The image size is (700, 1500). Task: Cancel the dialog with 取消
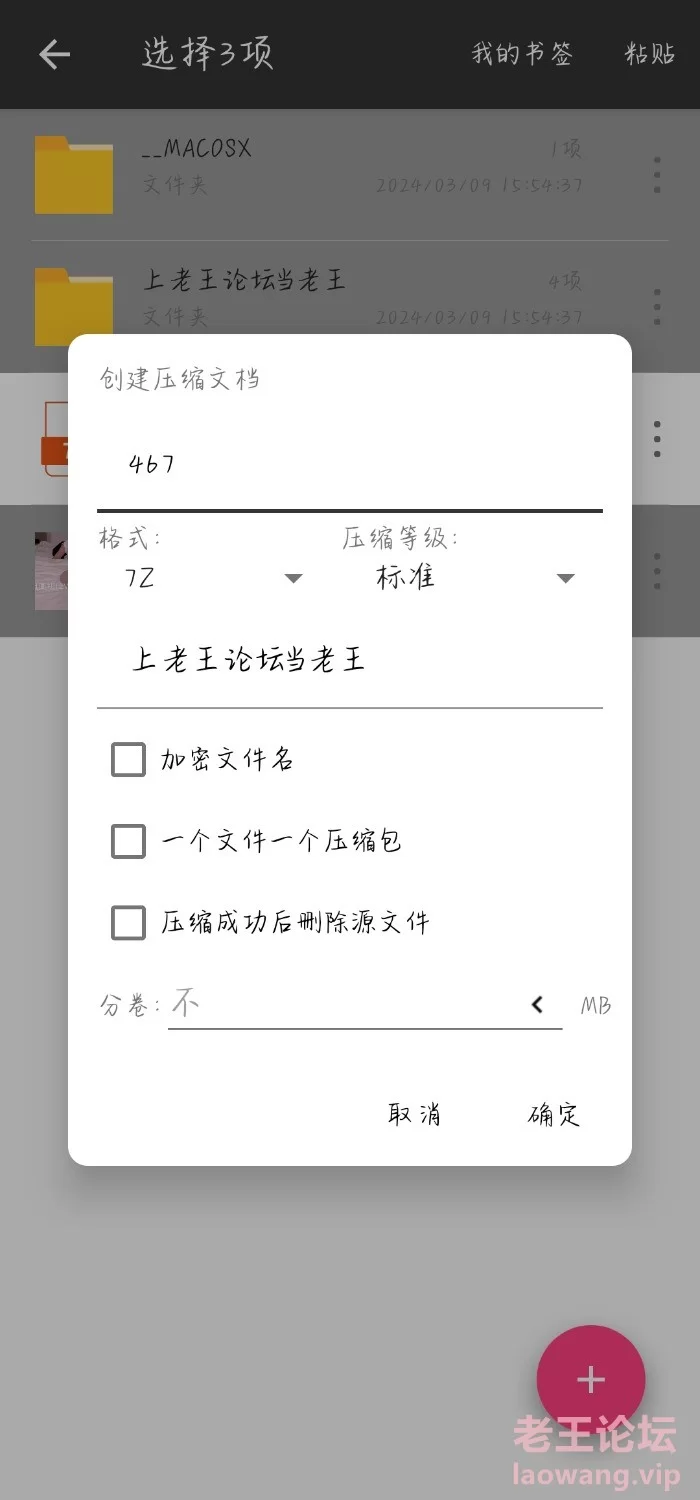(414, 1114)
